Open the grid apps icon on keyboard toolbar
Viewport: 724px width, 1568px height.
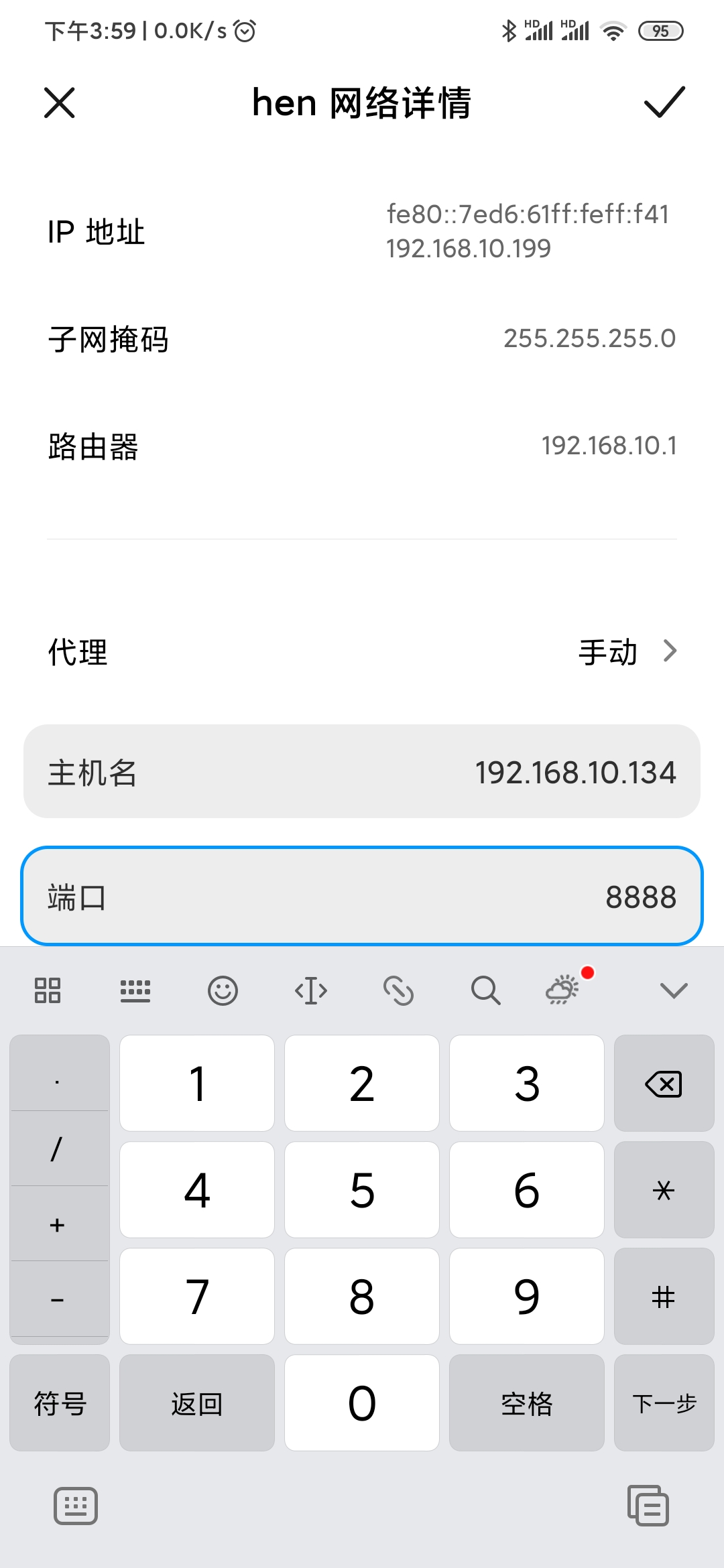click(48, 990)
